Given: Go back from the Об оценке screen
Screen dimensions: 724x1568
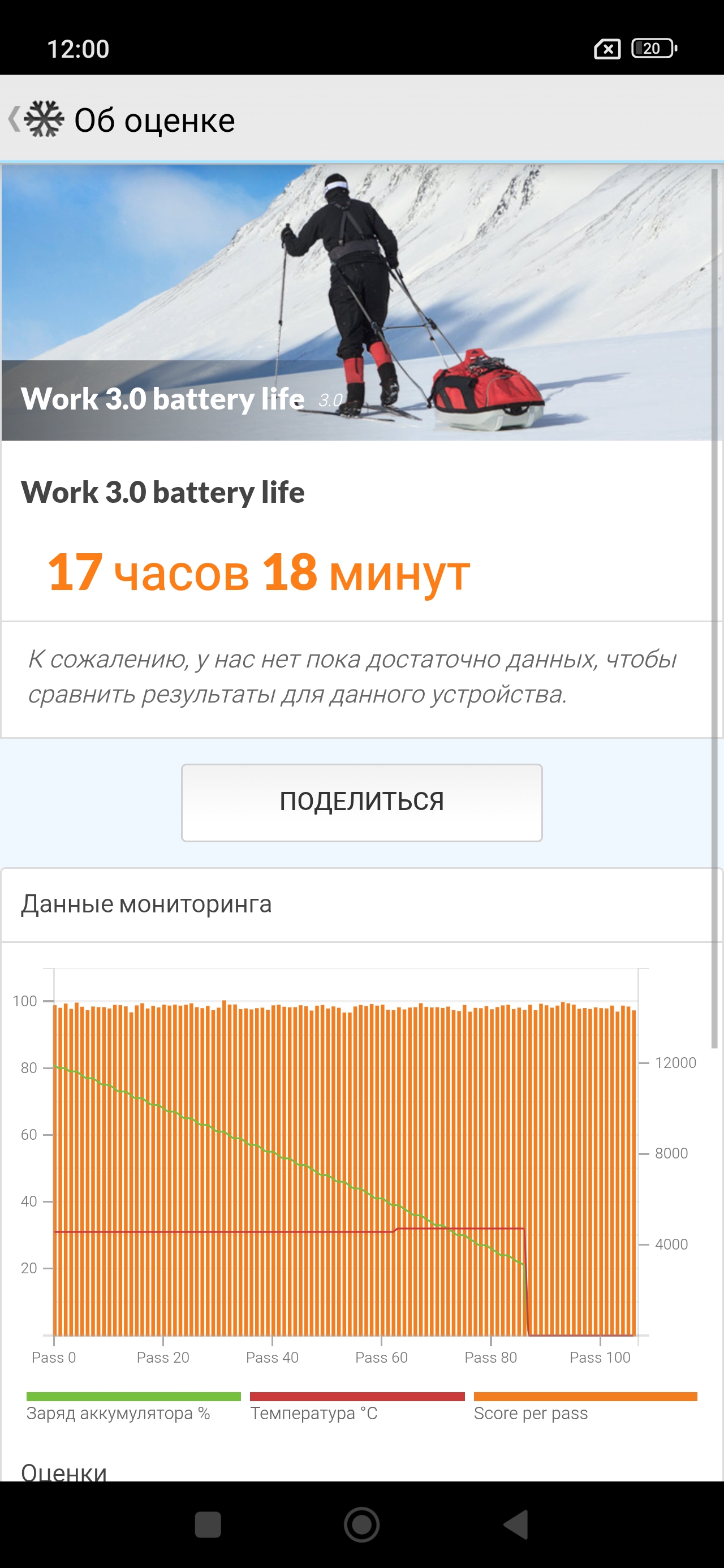Looking at the screenshot, I should point(15,119).
